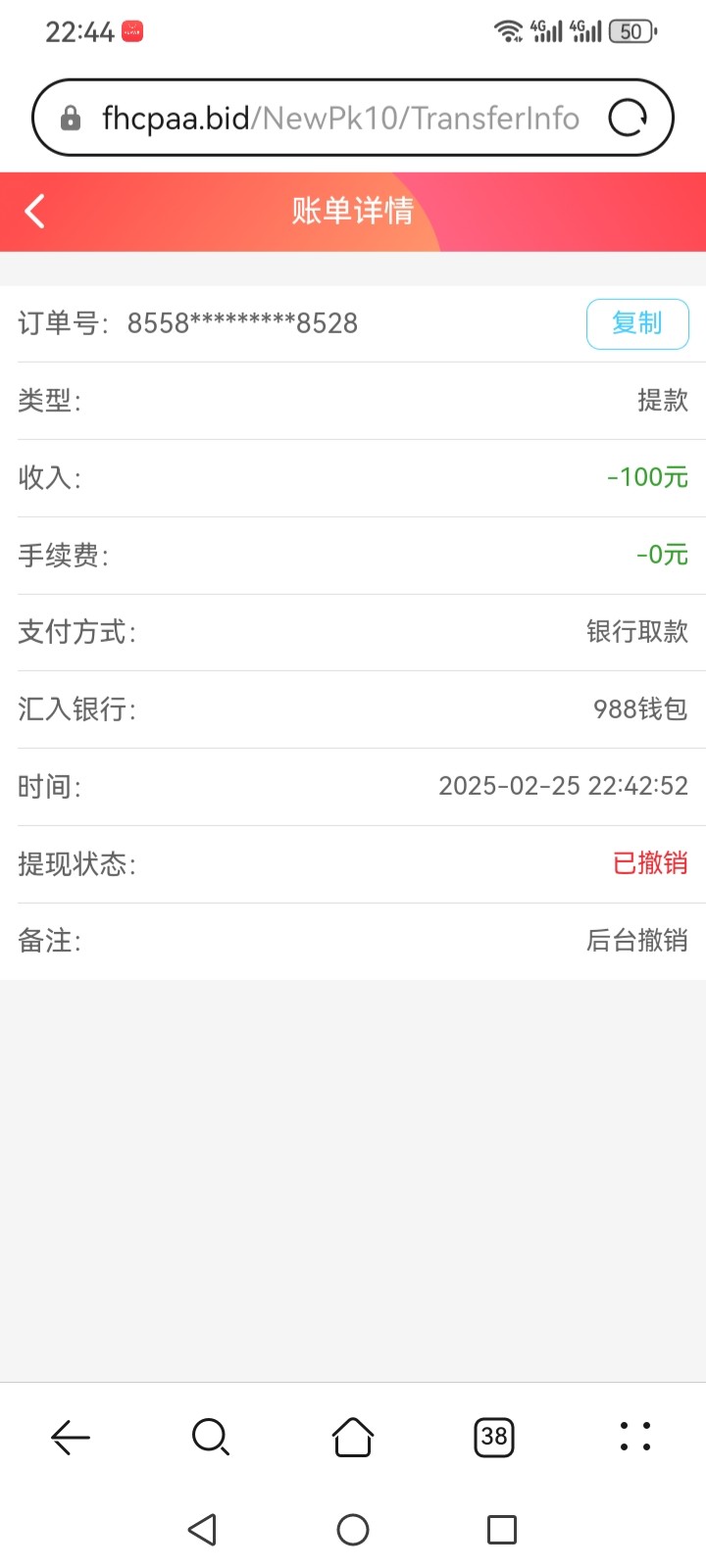Tap the system recent apps square
706x1568 pixels.
click(x=502, y=1530)
